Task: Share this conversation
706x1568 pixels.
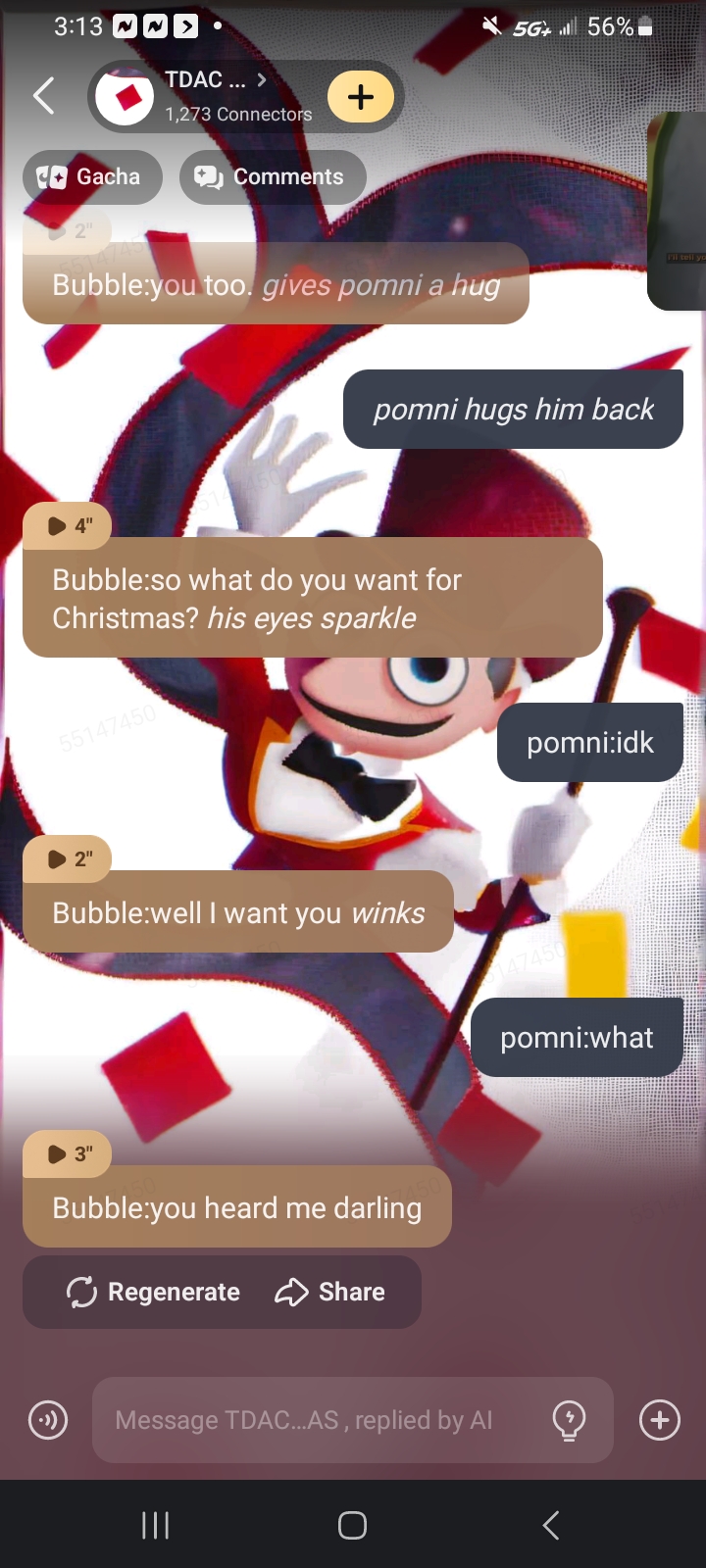Action: point(329,1293)
